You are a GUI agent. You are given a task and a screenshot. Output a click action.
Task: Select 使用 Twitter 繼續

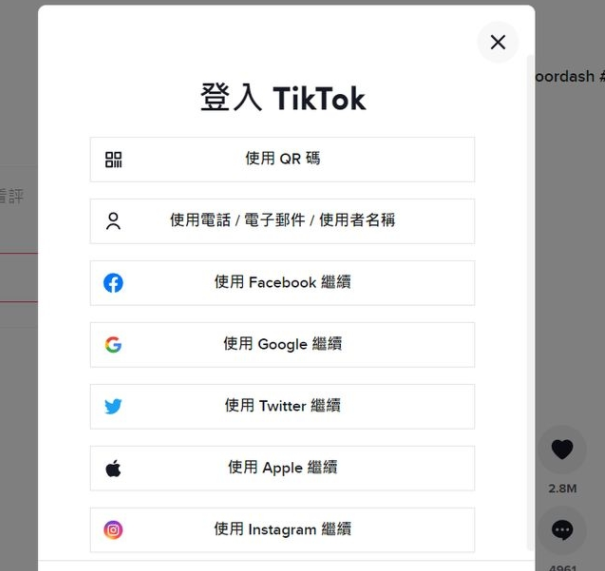click(282, 406)
